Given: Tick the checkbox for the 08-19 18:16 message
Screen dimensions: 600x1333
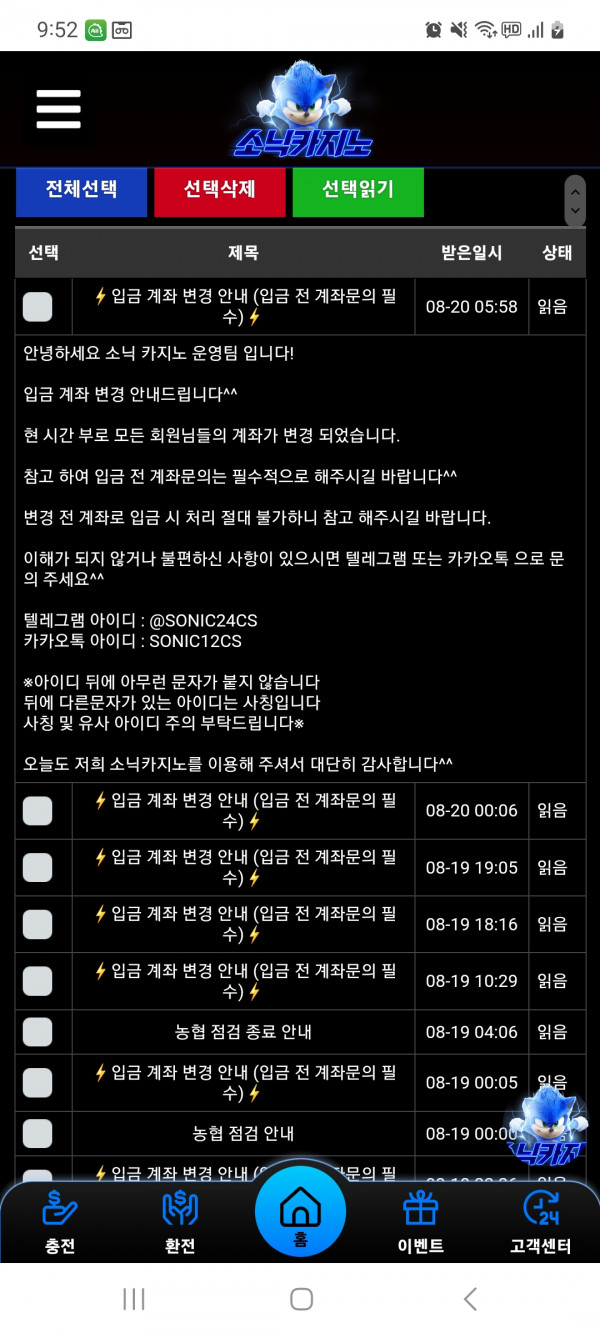Looking at the screenshot, I should (38, 924).
